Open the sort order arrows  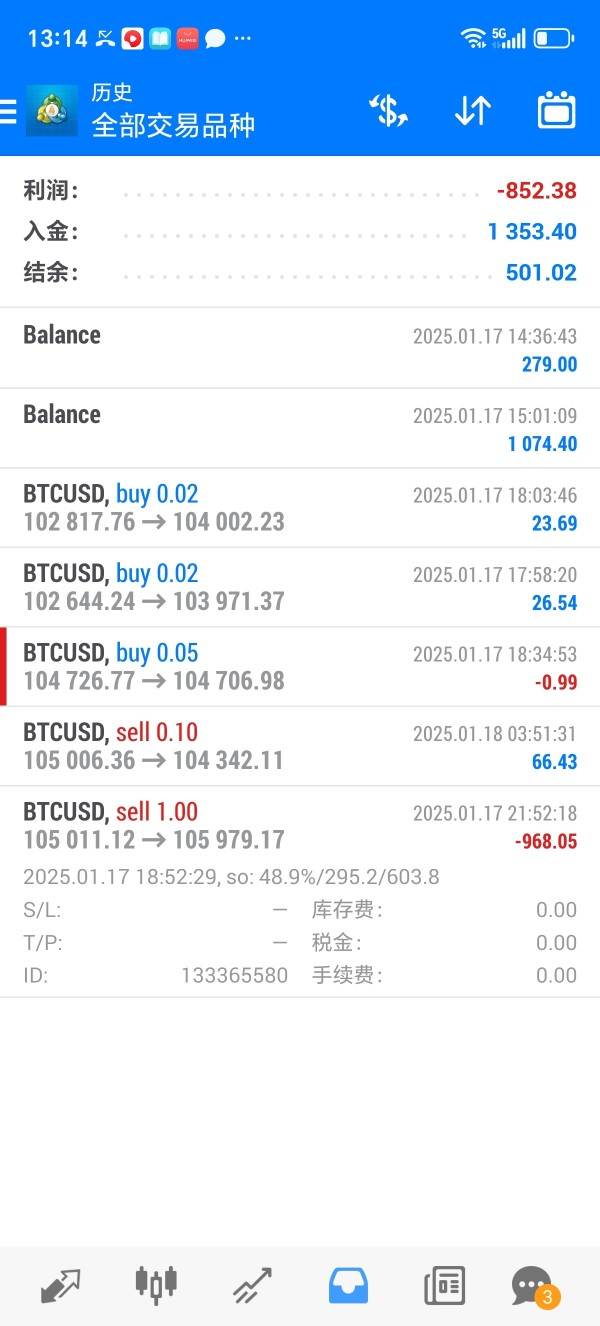(x=472, y=111)
